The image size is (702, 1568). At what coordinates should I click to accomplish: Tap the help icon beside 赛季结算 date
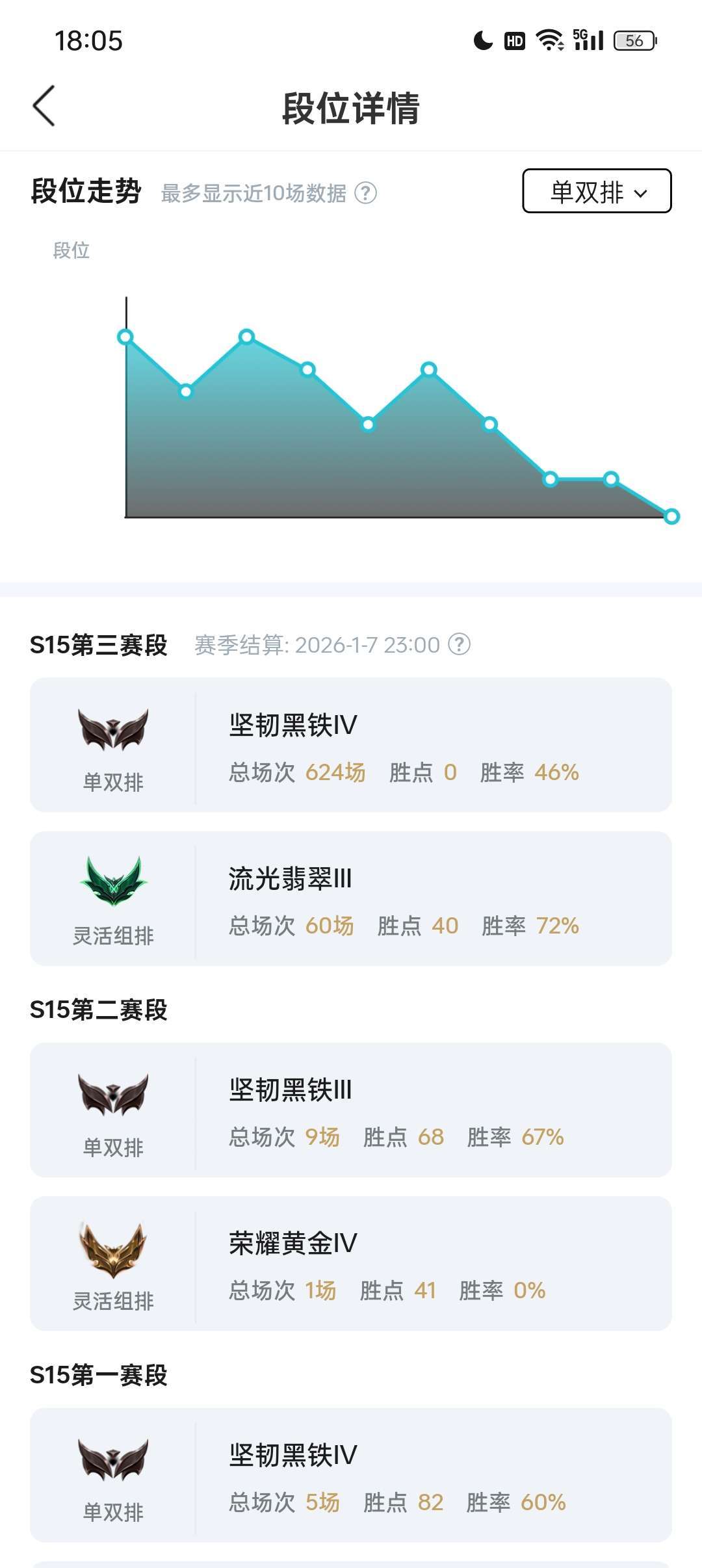458,646
